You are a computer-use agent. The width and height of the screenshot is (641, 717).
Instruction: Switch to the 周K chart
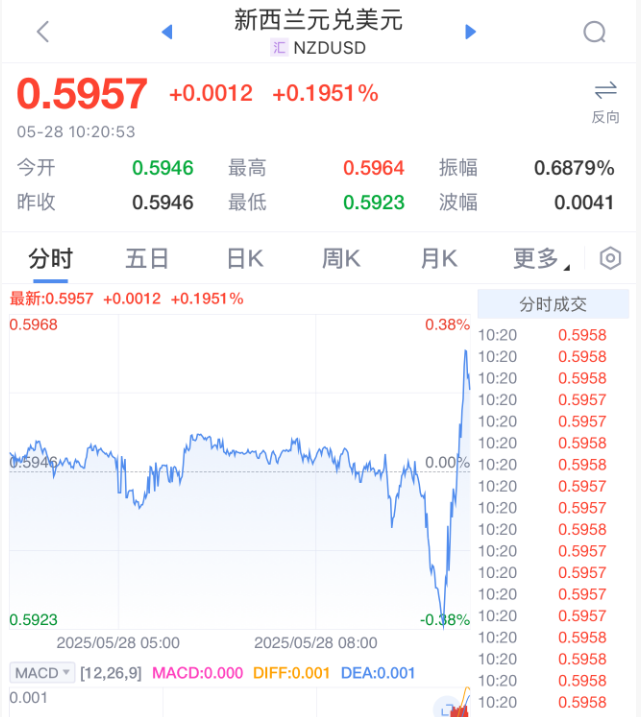341,259
